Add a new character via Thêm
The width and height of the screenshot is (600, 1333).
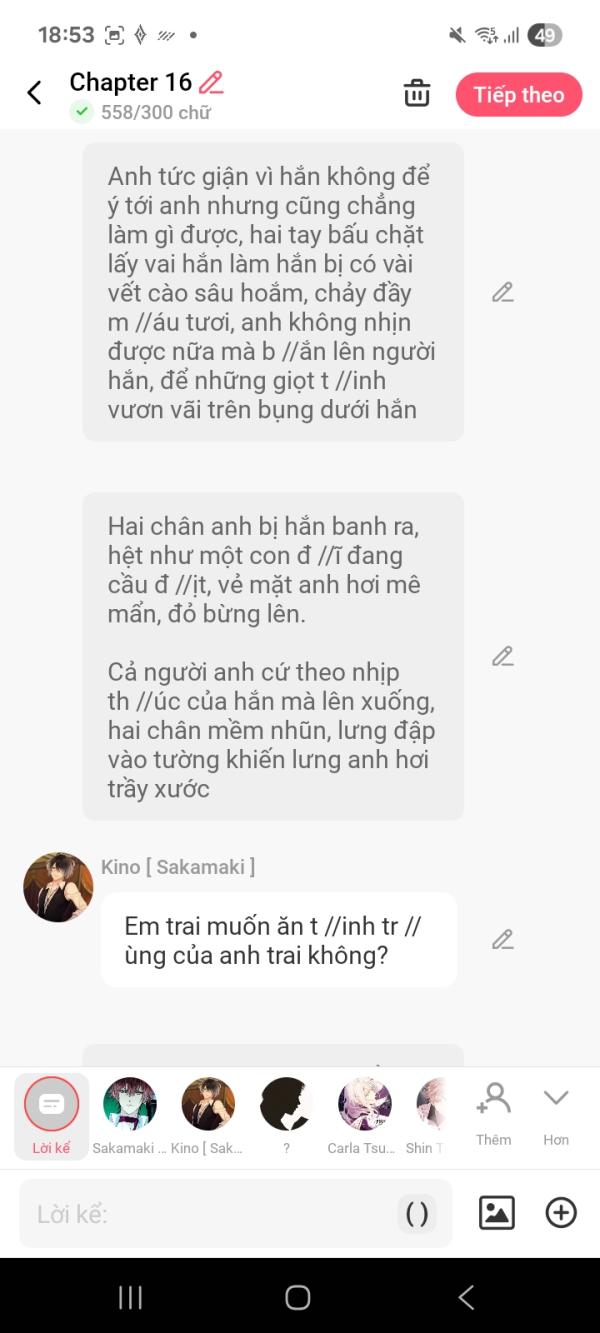[493, 1114]
